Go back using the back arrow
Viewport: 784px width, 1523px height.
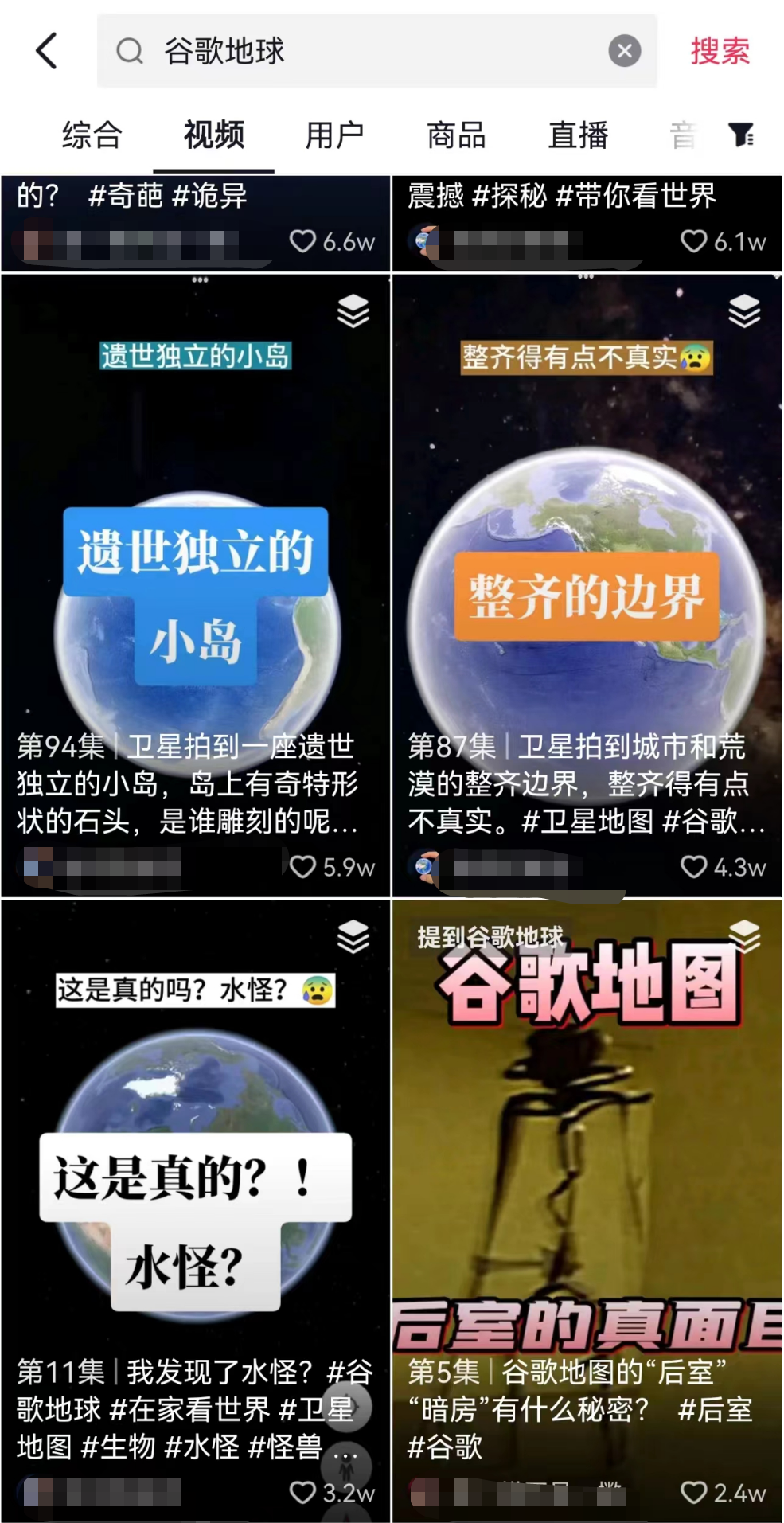47,51
